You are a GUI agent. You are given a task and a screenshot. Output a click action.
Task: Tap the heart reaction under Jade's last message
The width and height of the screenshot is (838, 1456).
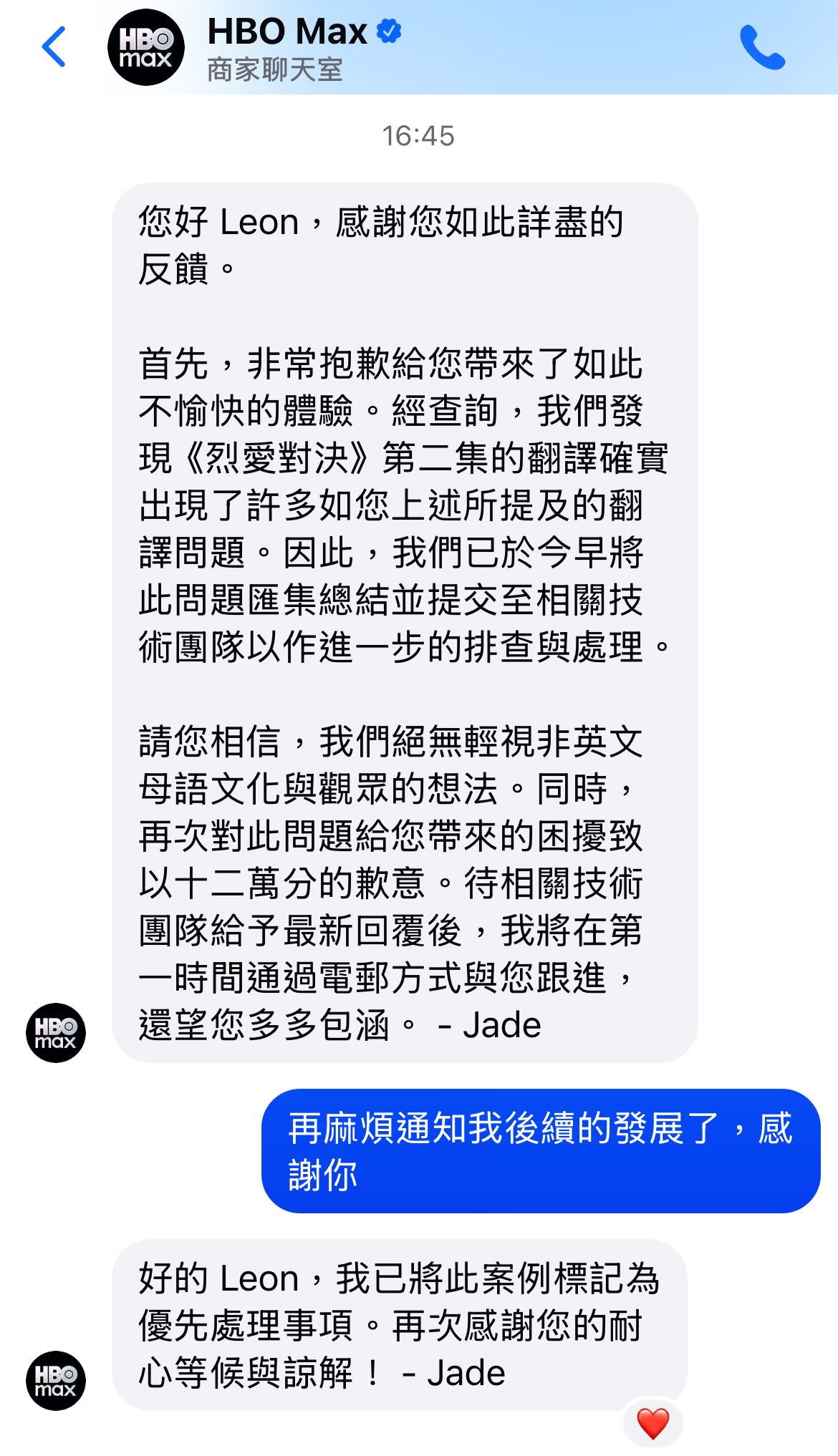652,1422
